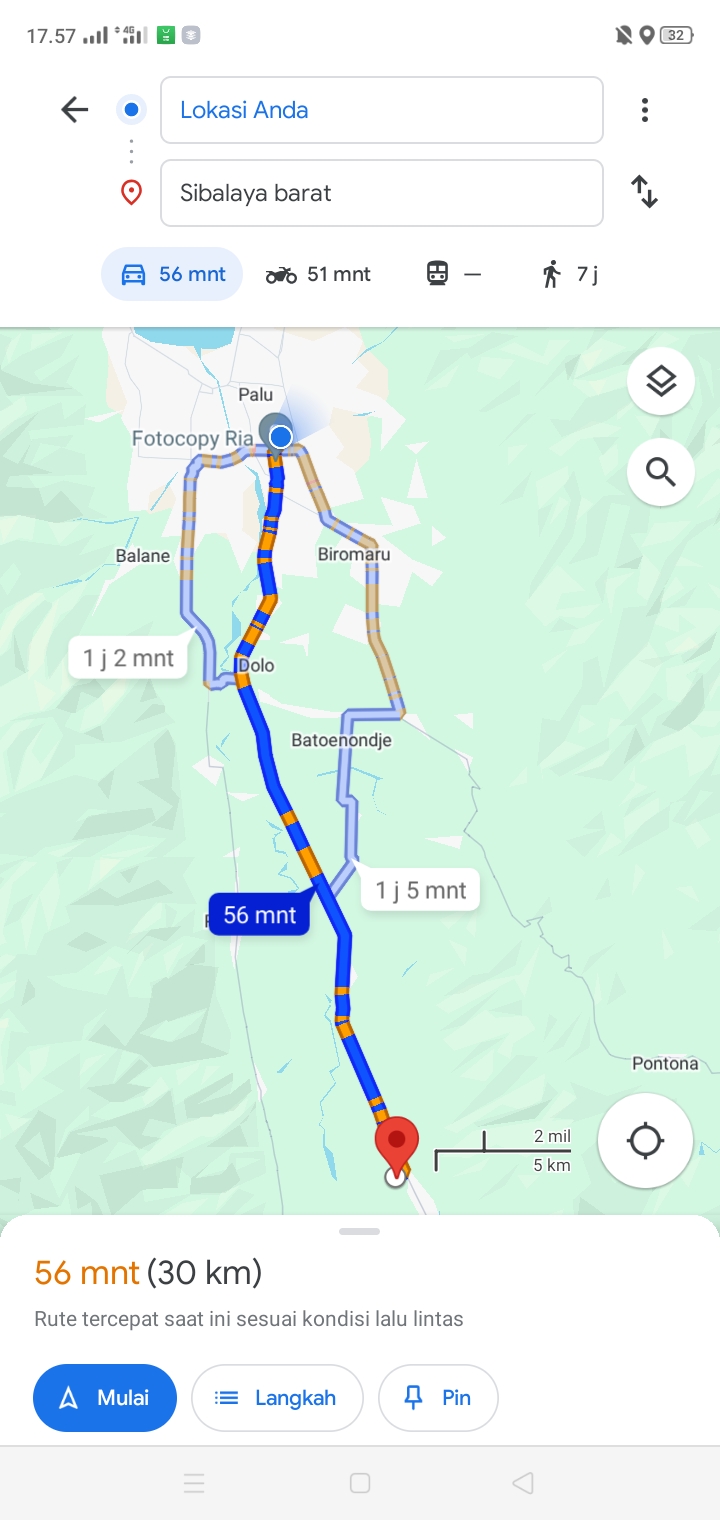The width and height of the screenshot is (720, 1520).
Task: Switch to walking mode 7 j
Action: tap(570, 274)
